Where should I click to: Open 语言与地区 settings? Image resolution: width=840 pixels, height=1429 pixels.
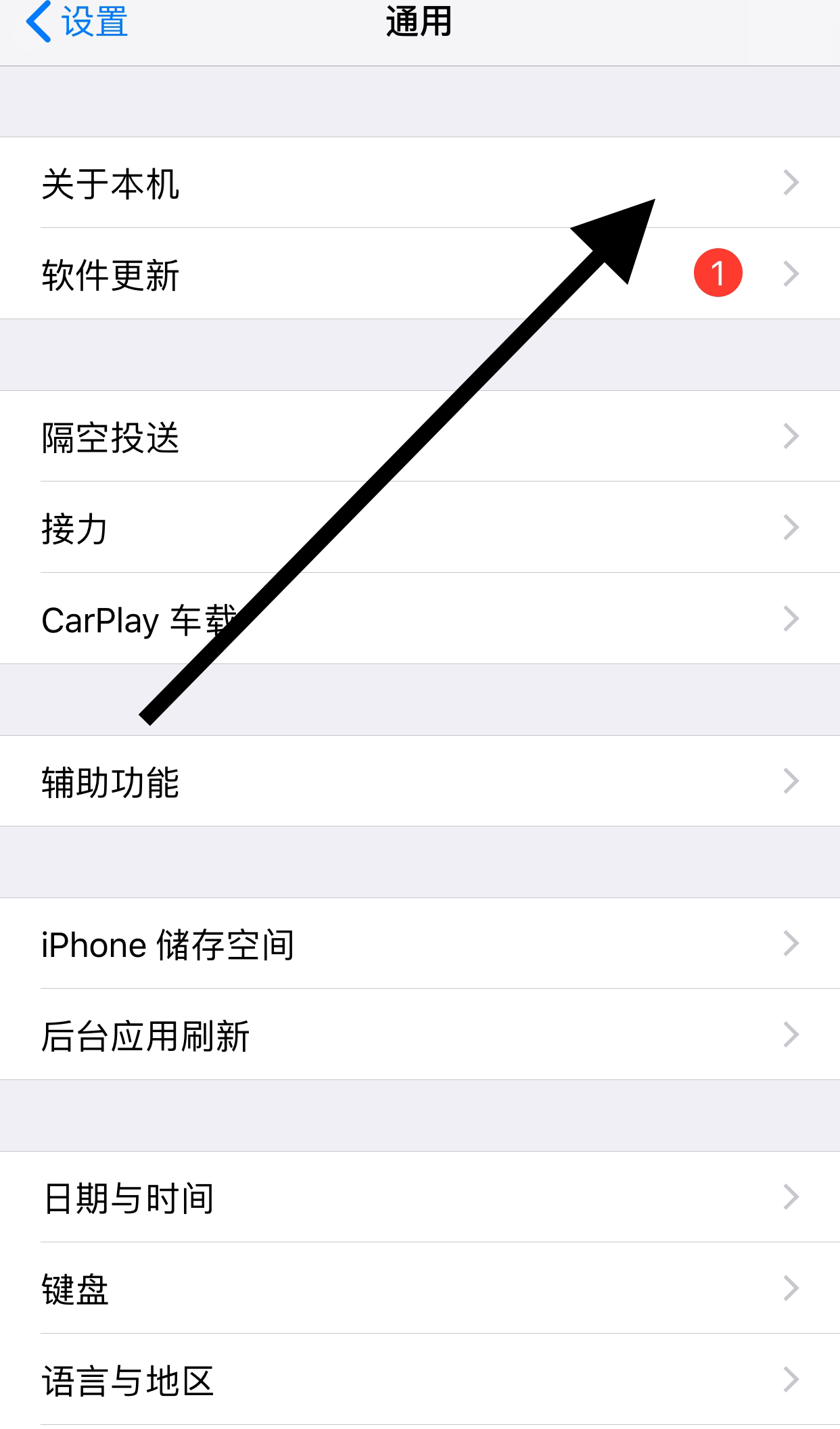419,1380
